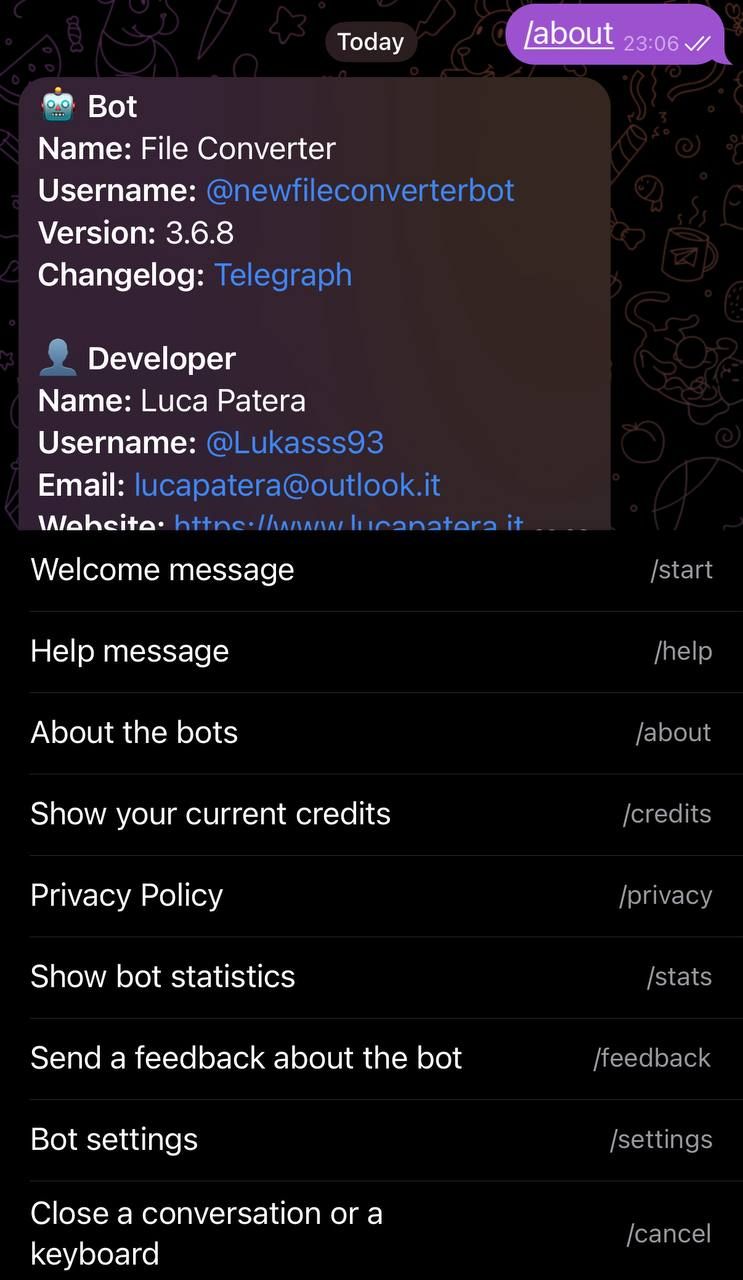Click the Today date chip
The width and height of the screenshot is (743, 1280).
click(371, 41)
